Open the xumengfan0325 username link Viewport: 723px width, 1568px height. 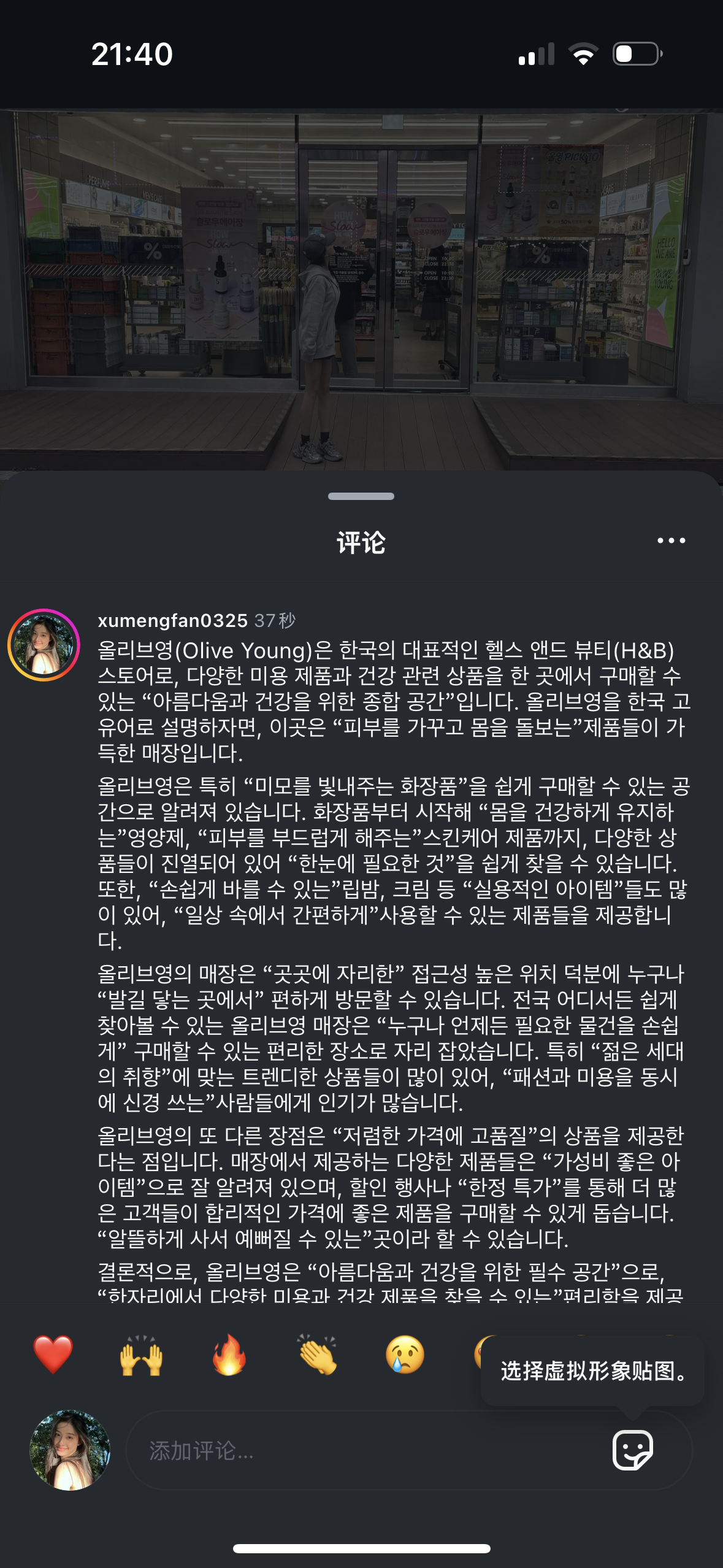(172, 620)
